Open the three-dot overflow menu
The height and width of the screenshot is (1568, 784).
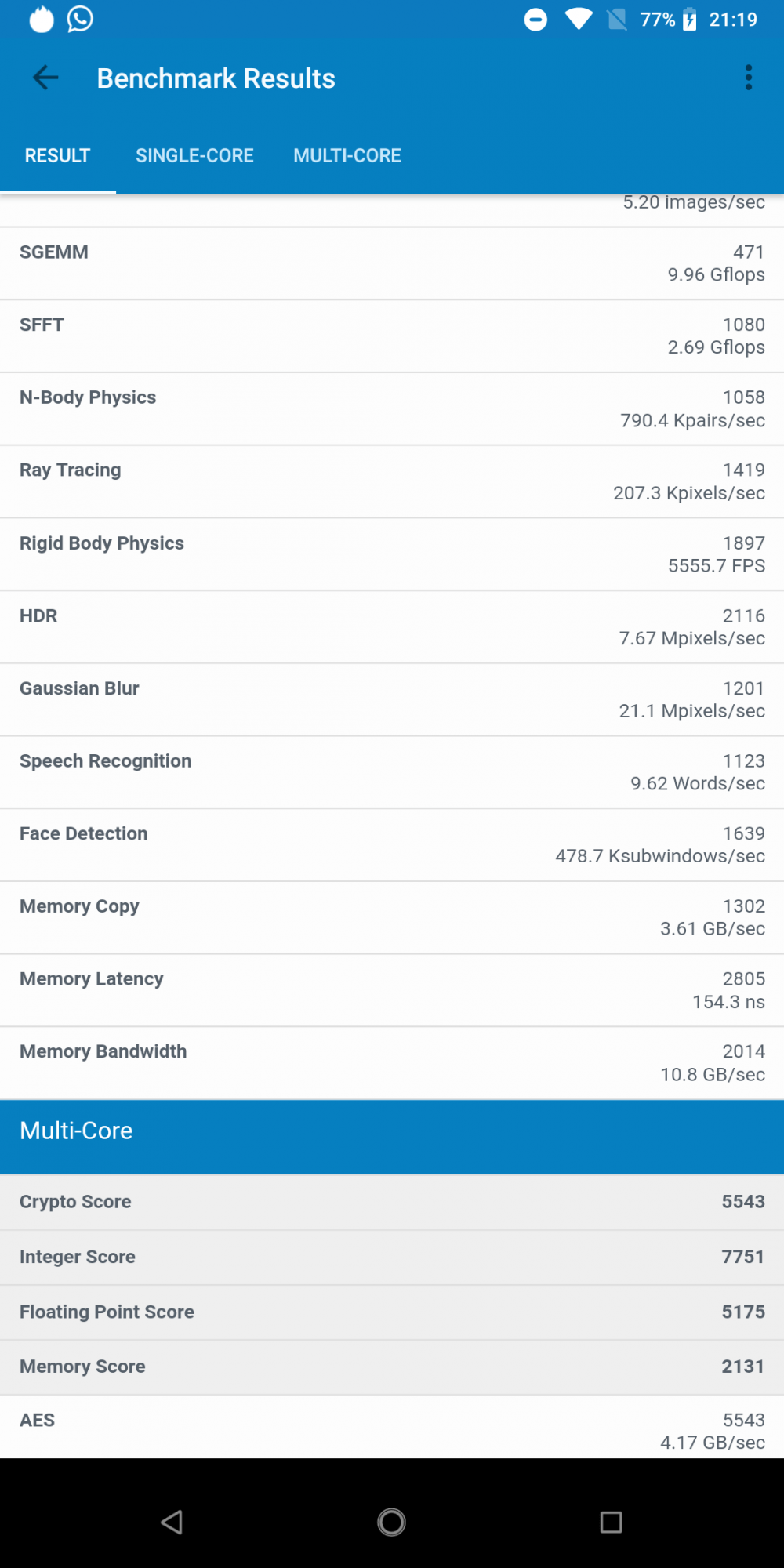tap(748, 78)
